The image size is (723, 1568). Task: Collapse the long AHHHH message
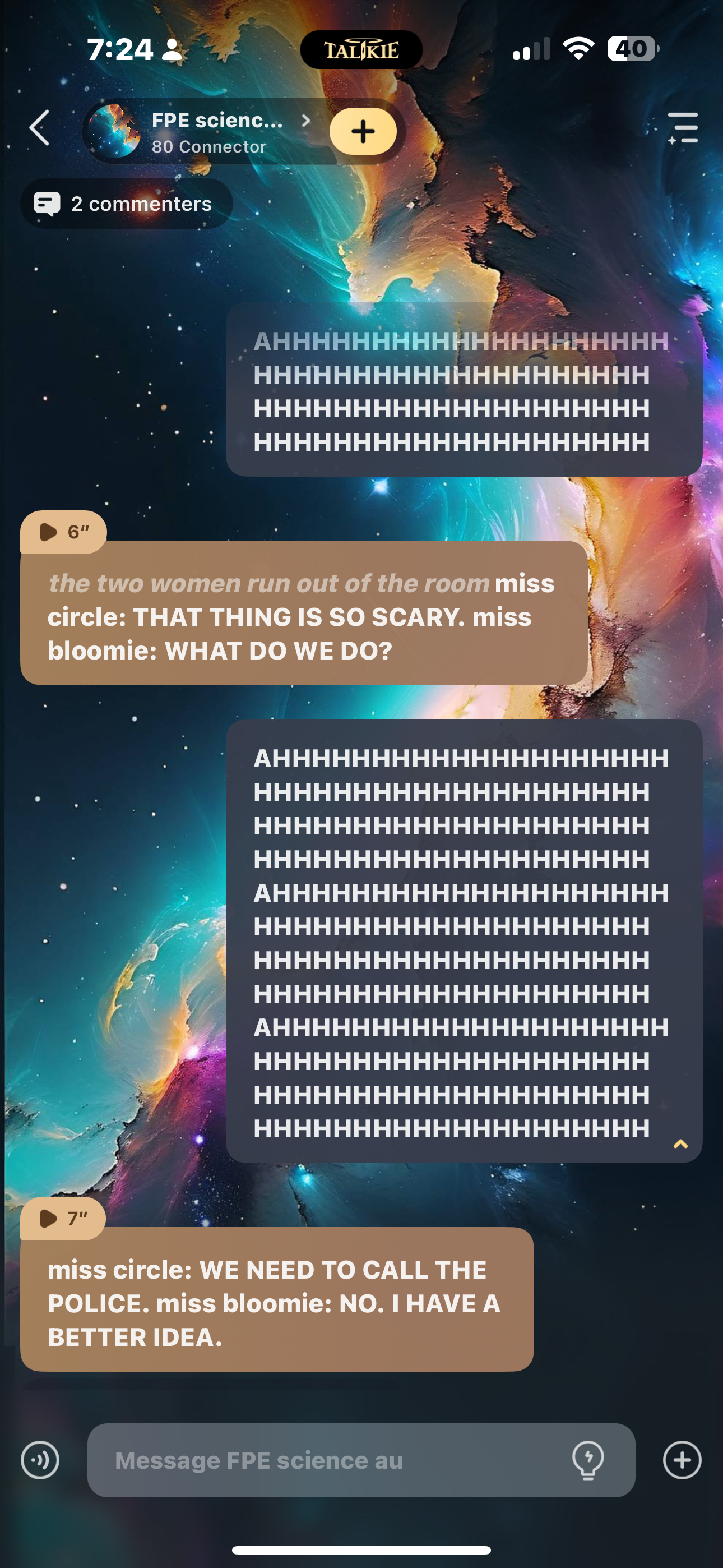[680, 1145]
